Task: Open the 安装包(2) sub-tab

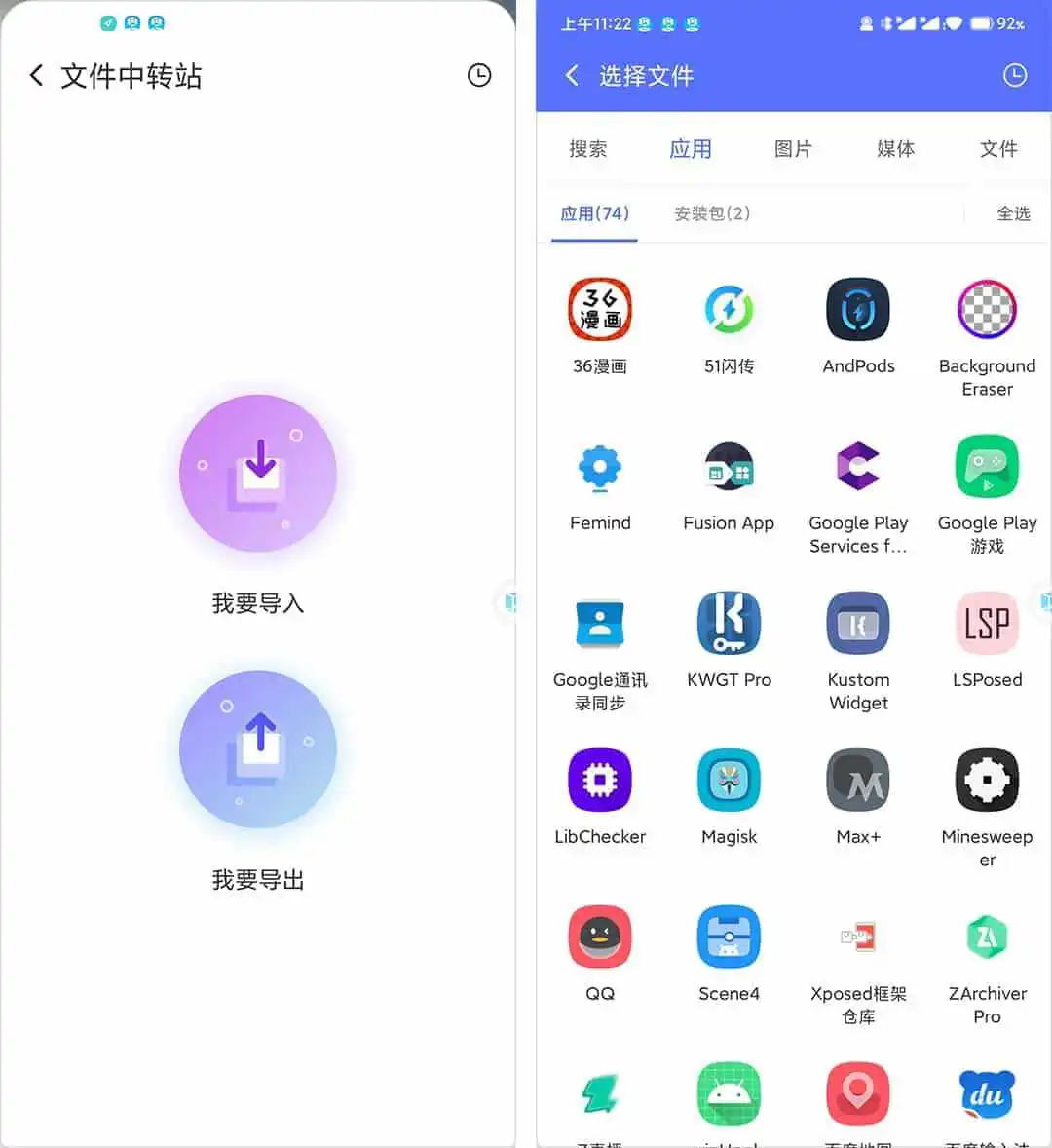Action: (712, 213)
